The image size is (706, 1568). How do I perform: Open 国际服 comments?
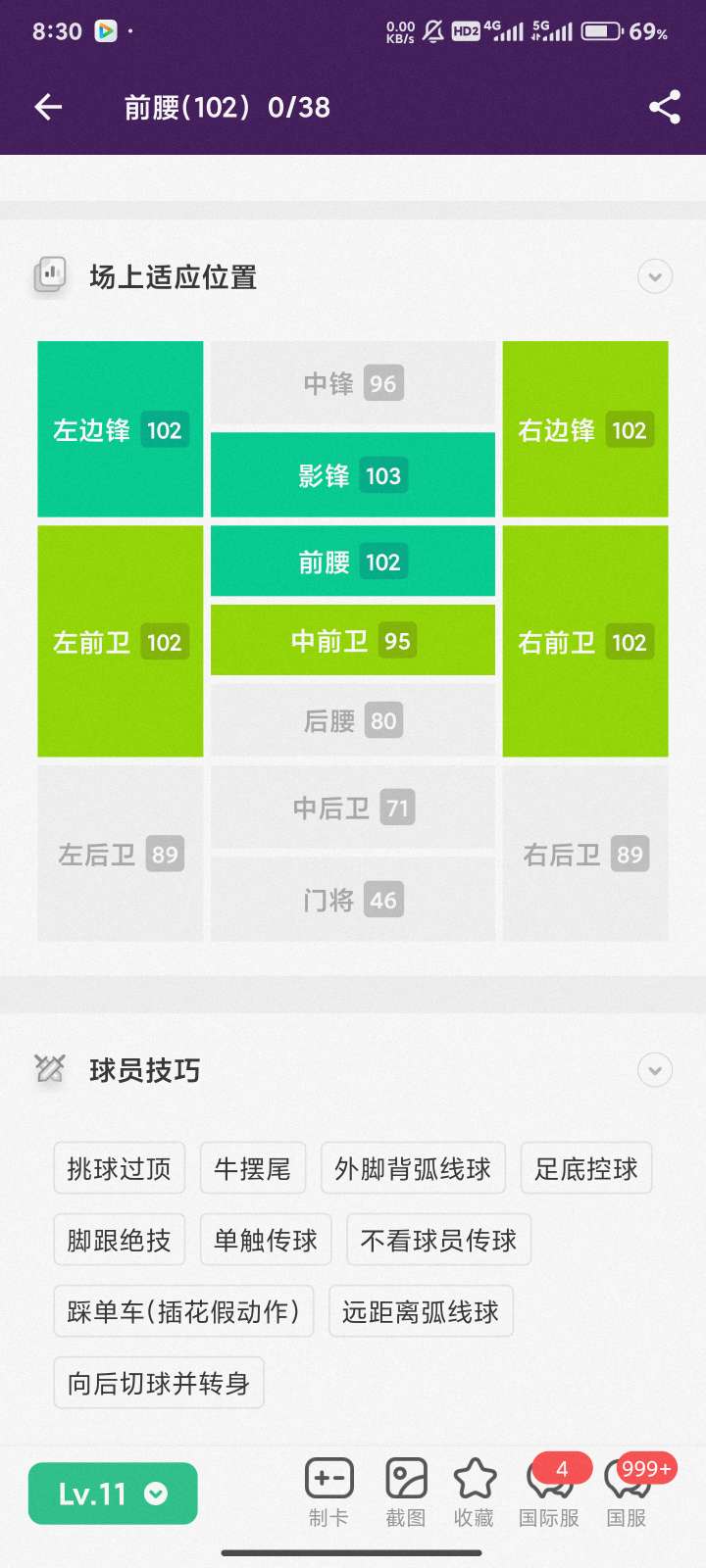[x=549, y=1493]
